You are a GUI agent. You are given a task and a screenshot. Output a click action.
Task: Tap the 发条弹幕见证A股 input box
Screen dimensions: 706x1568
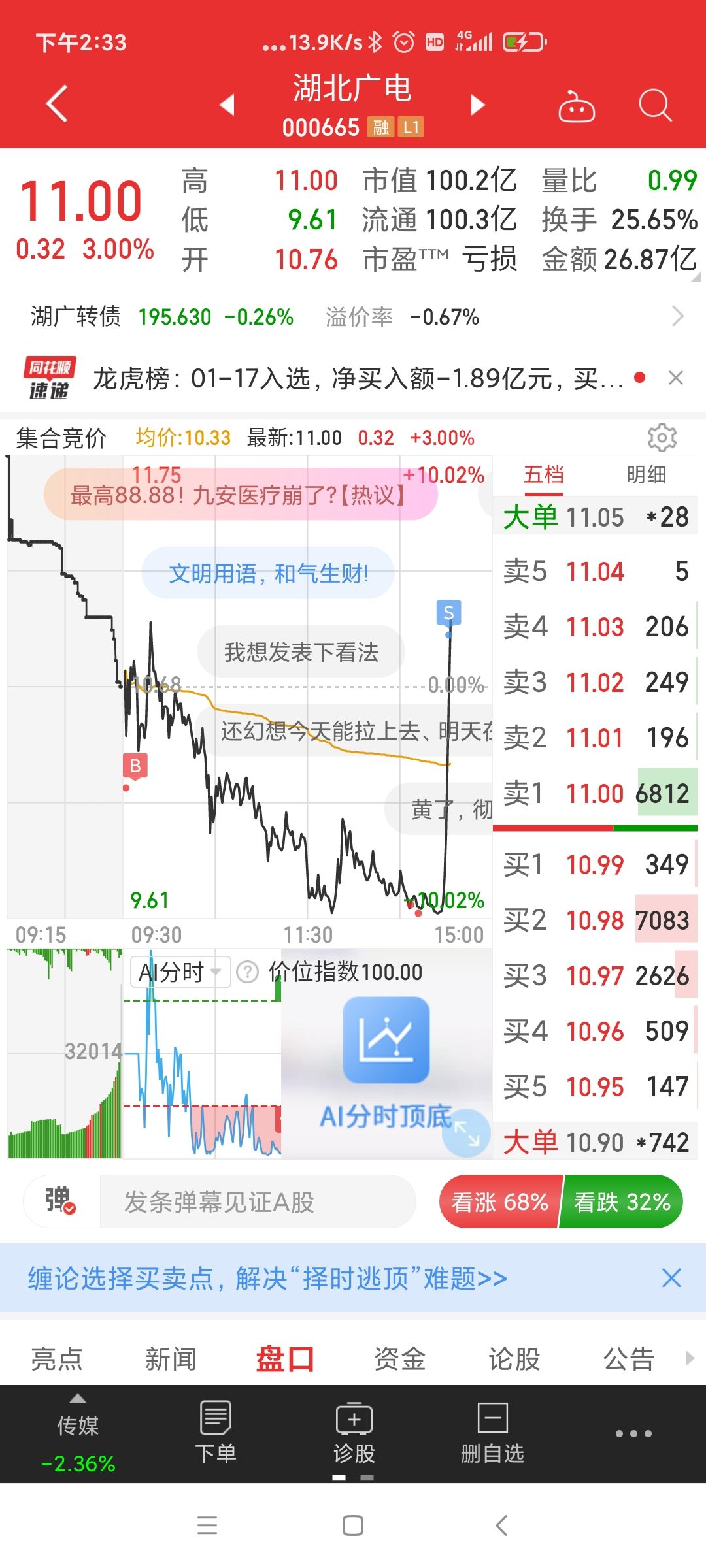[258, 1201]
